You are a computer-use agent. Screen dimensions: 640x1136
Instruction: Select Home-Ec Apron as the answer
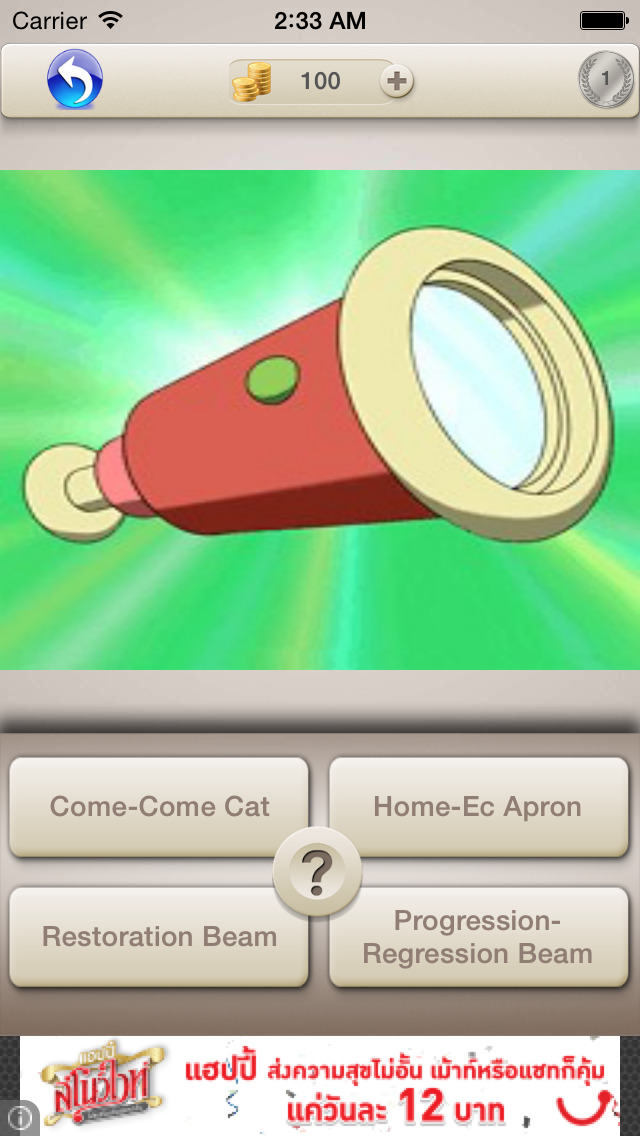click(478, 806)
